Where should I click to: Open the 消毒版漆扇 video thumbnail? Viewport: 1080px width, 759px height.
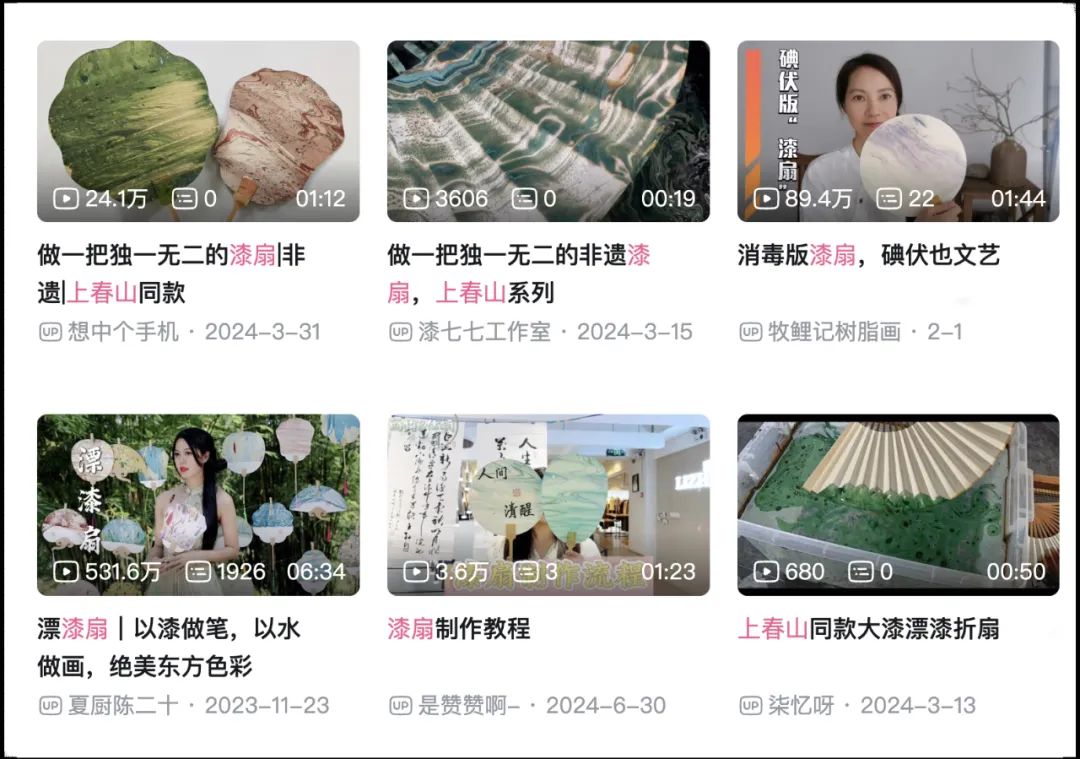point(898,131)
